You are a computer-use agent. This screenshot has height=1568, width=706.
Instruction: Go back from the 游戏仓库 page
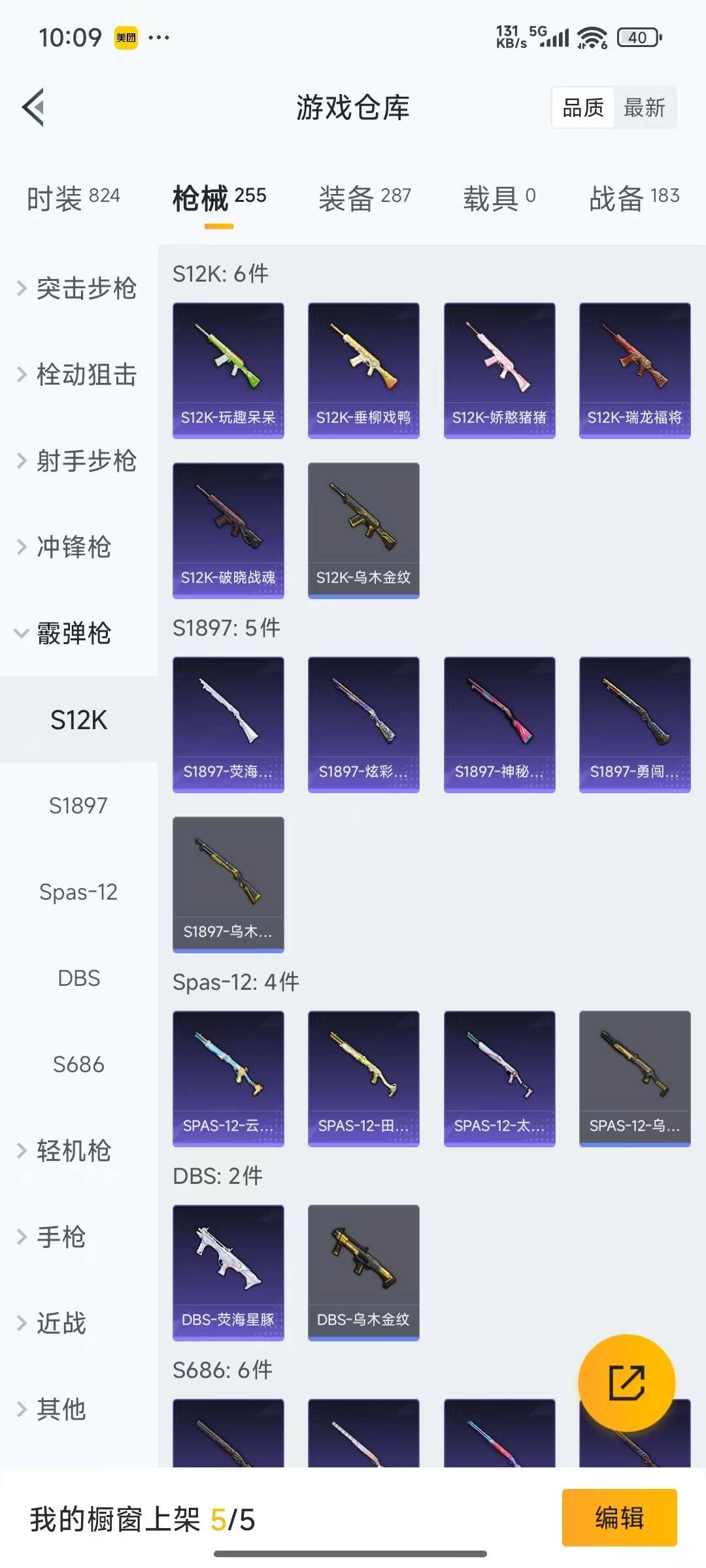pyautogui.click(x=34, y=107)
